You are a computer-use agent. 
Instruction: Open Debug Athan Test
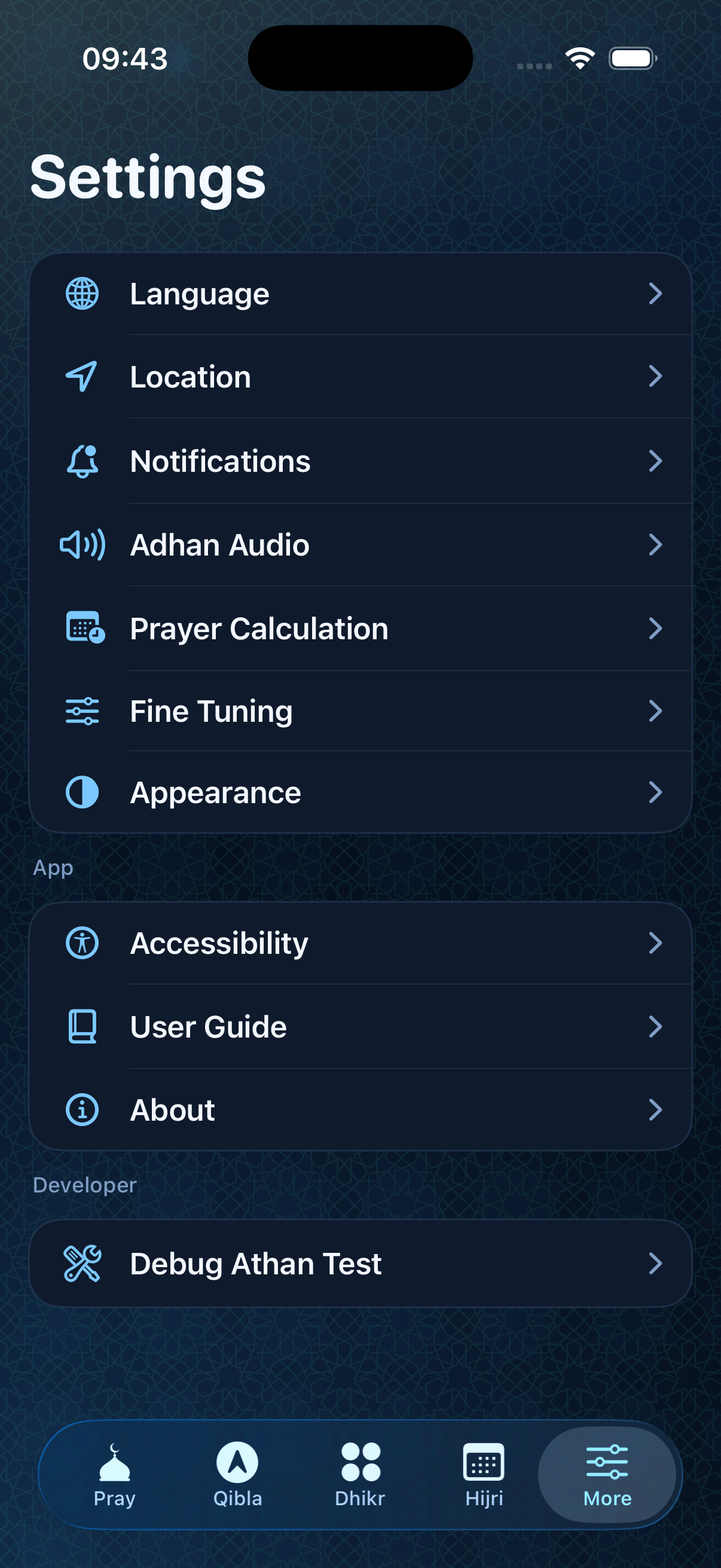pos(360,1263)
